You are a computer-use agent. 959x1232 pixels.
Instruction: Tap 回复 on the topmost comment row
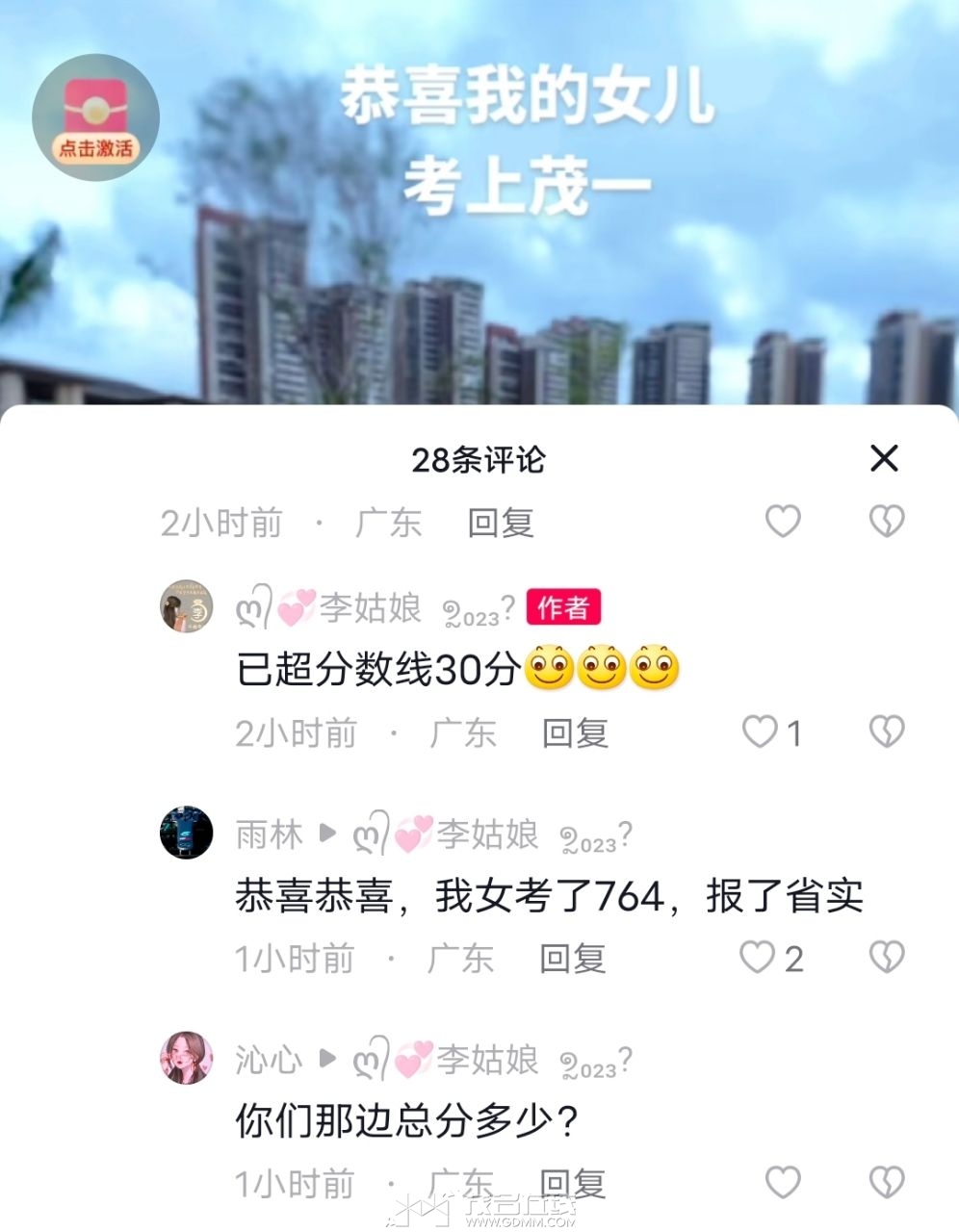point(500,523)
